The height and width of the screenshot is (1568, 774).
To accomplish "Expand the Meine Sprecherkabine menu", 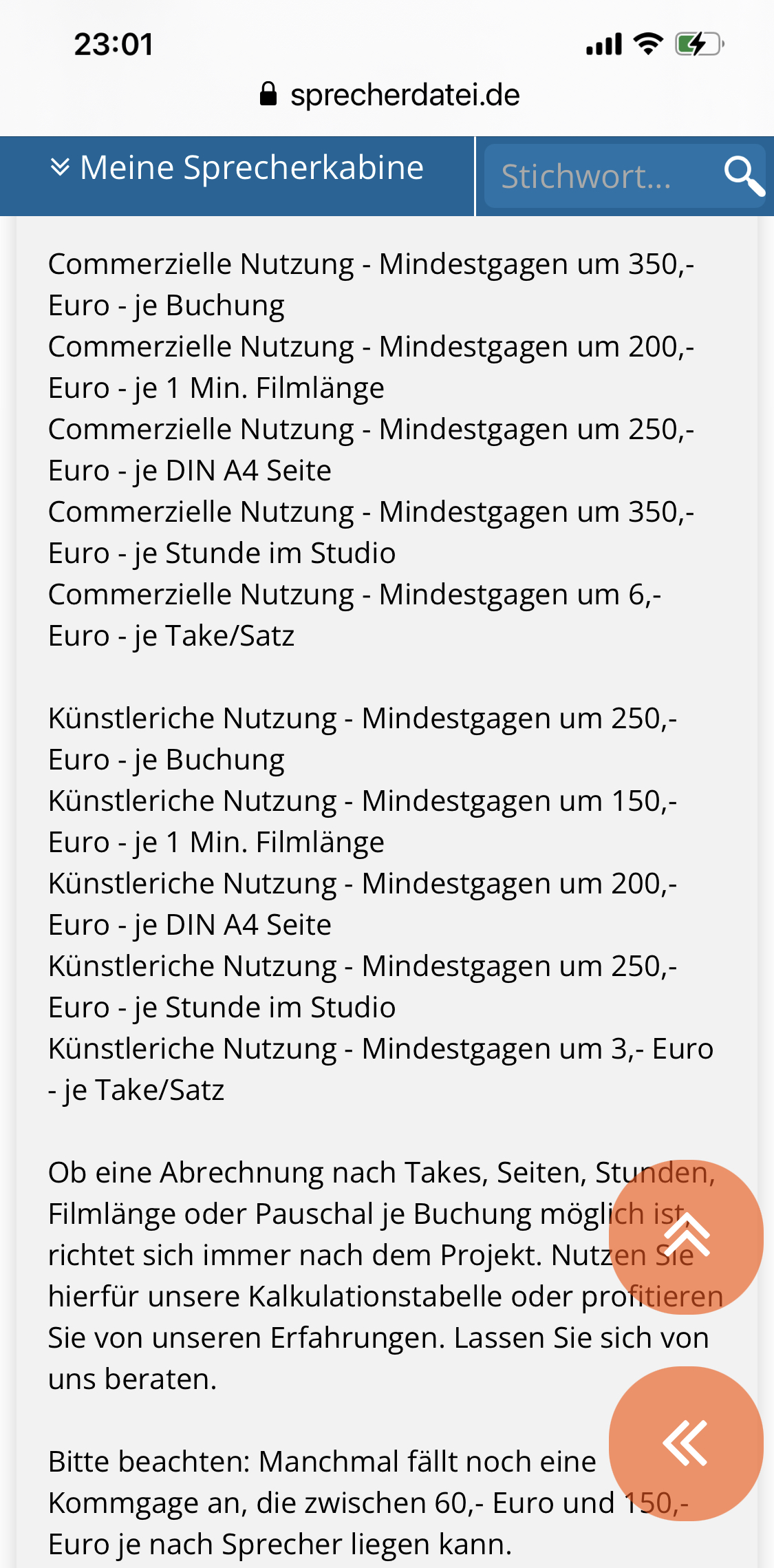I will [237, 168].
